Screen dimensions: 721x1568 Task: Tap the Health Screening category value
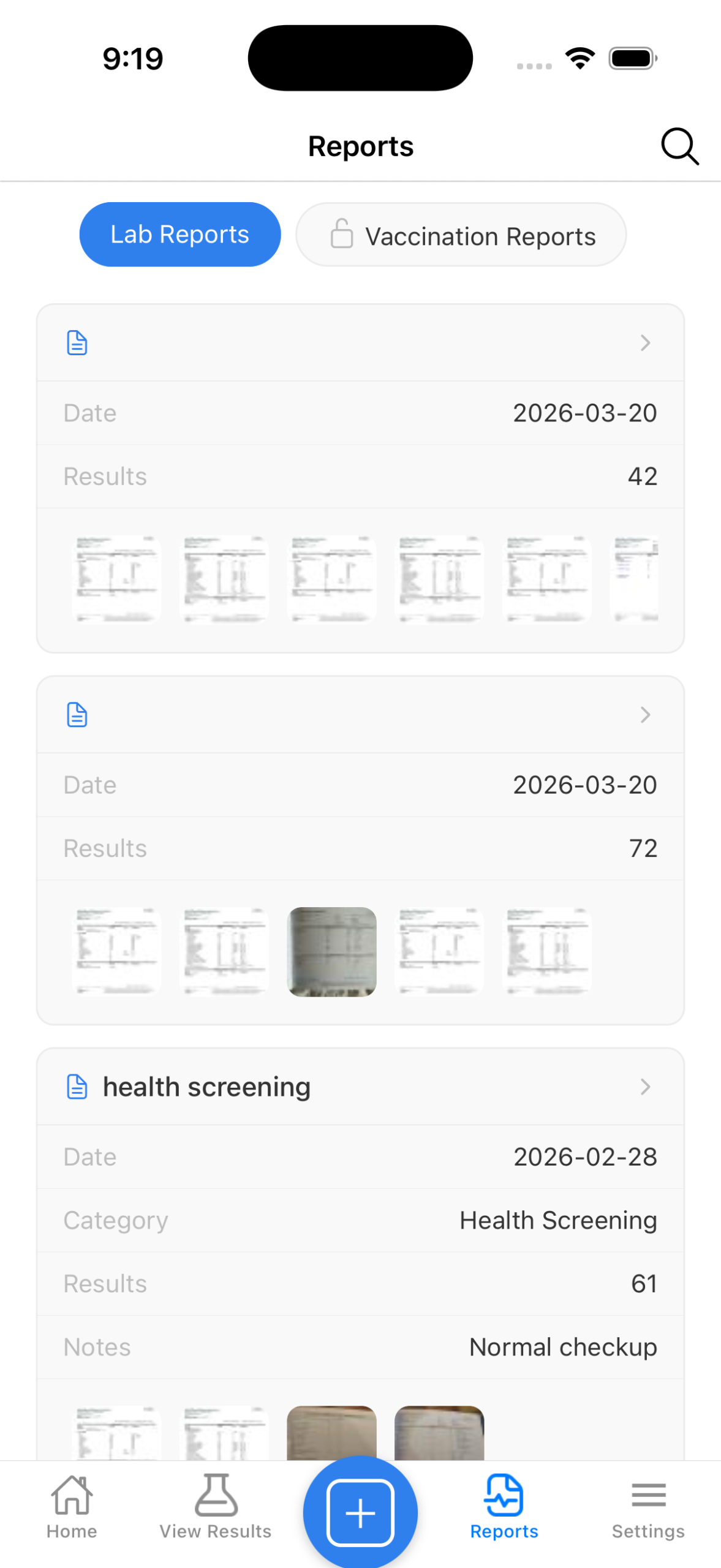pos(558,1220)
